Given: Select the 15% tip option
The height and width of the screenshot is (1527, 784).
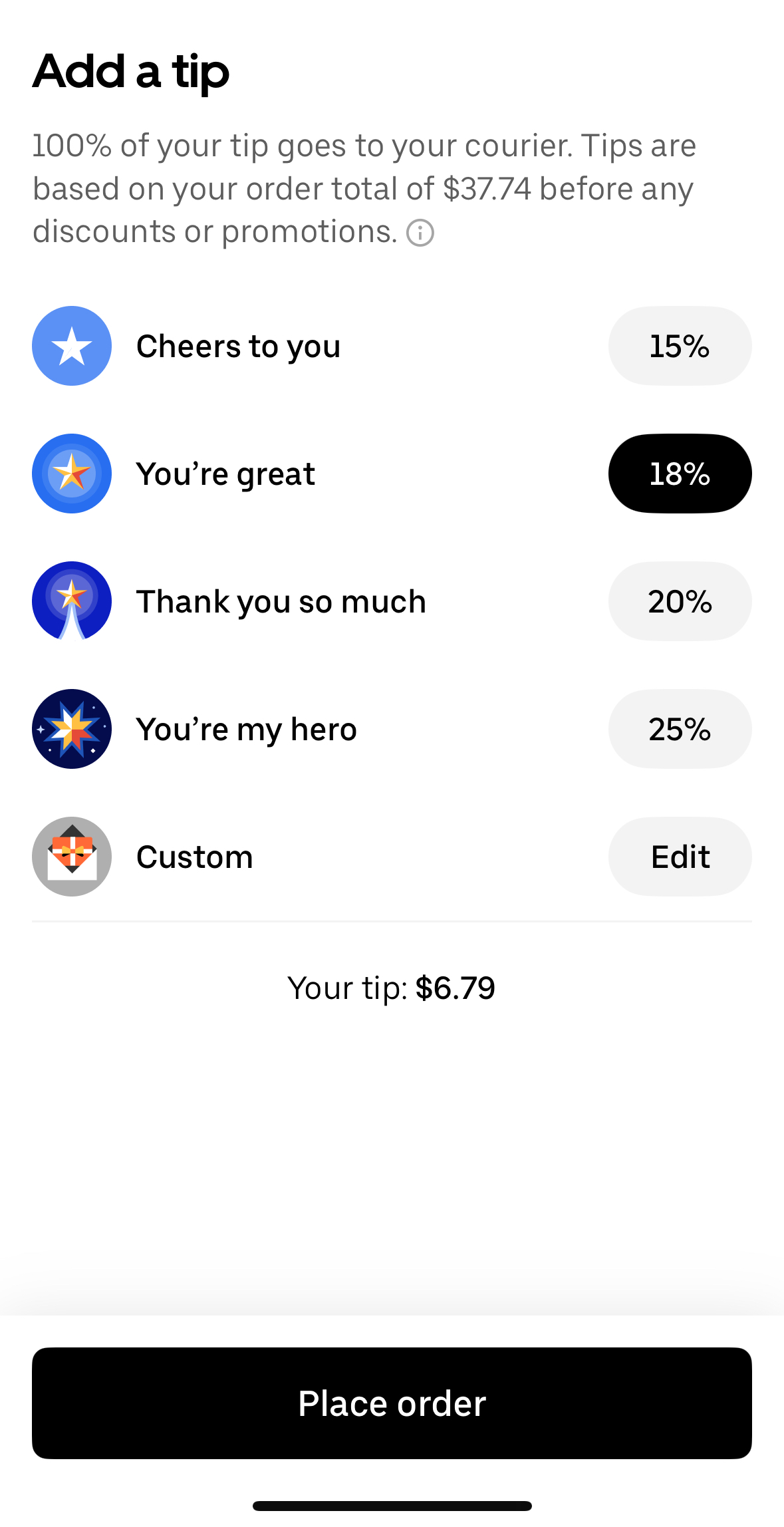Looking at the screenshot, I should (x=680, y=346).
